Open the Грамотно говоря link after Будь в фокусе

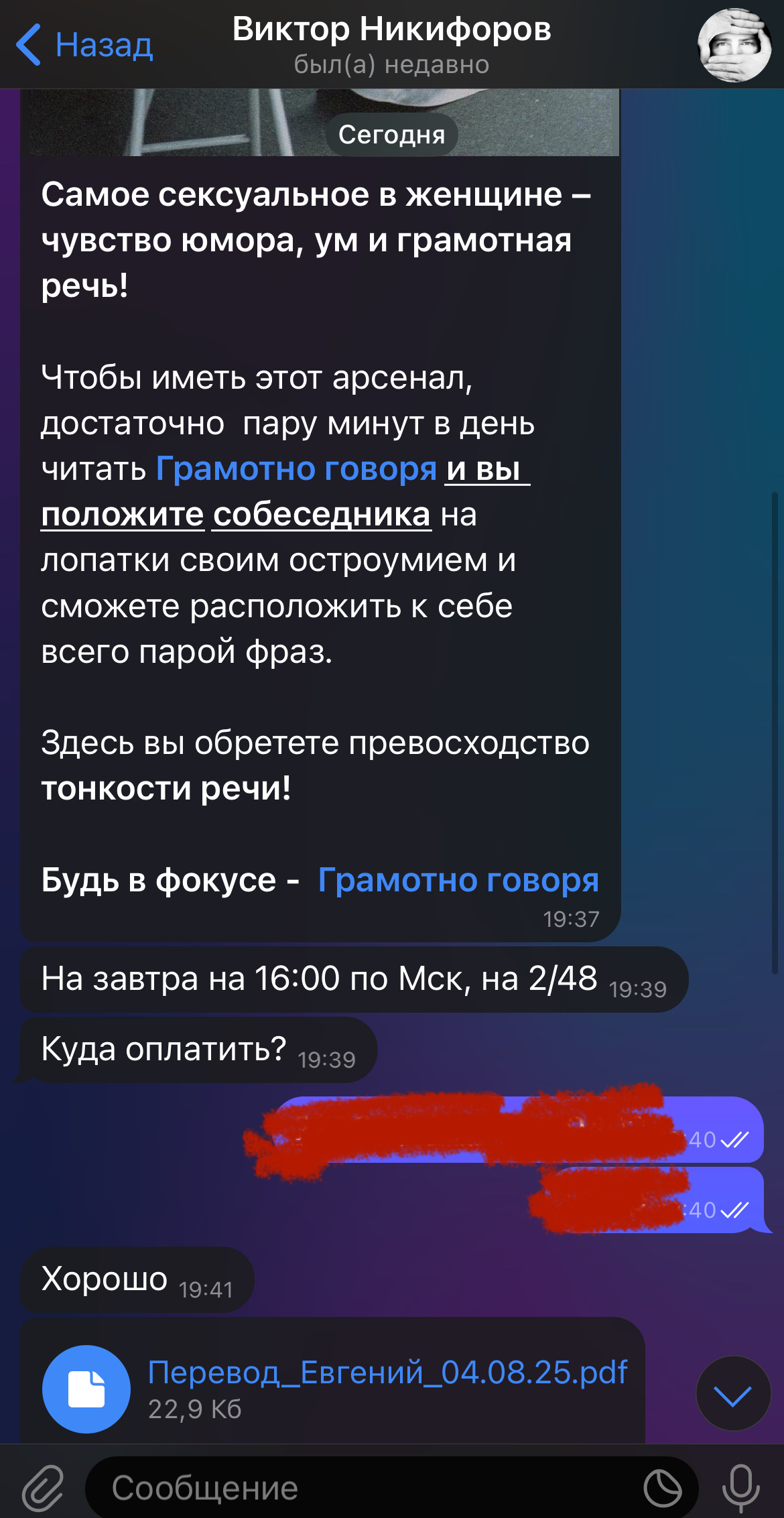(x=458, y=880)
